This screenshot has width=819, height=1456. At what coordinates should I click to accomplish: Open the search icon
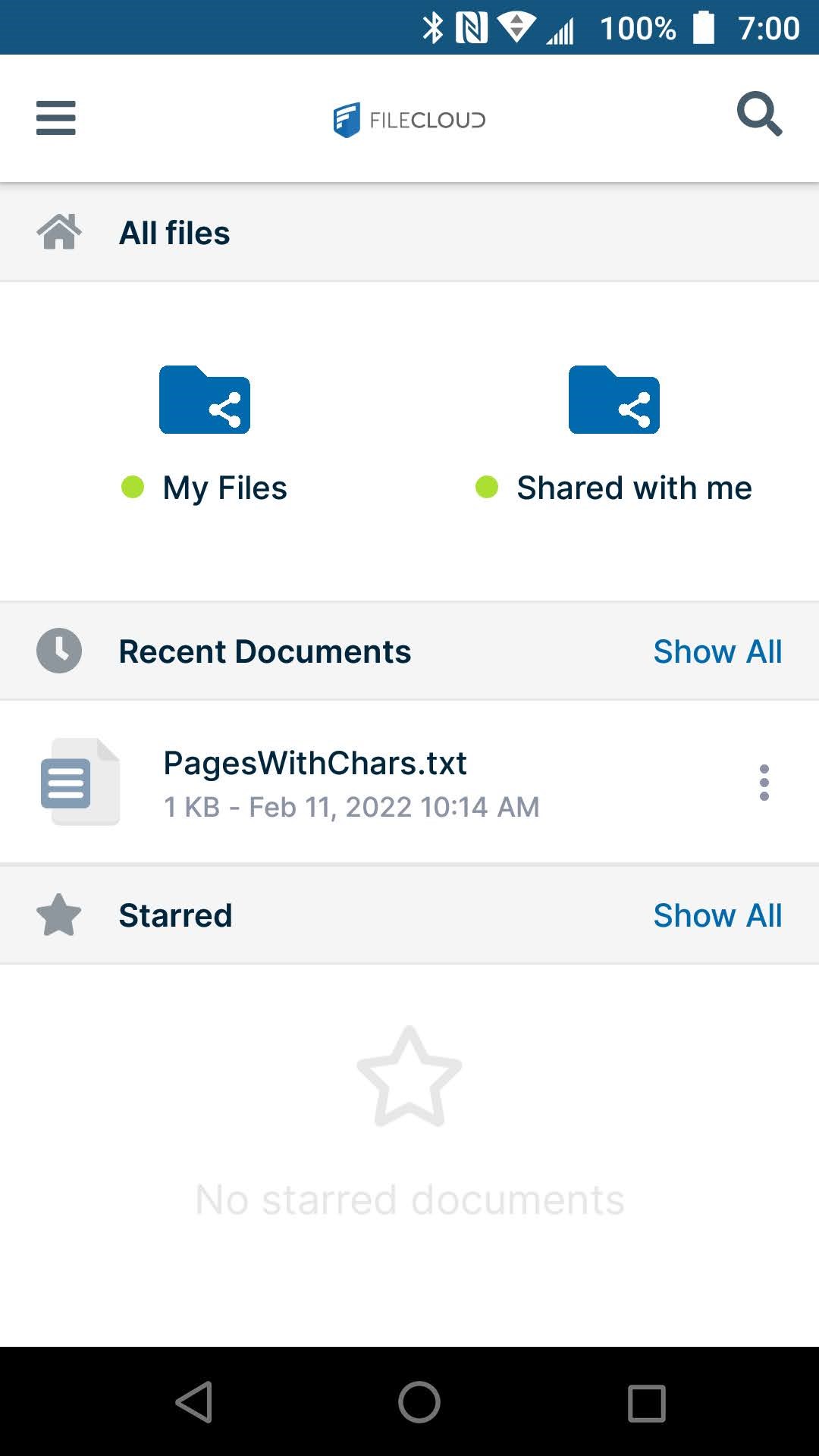(x=759, y=115)
